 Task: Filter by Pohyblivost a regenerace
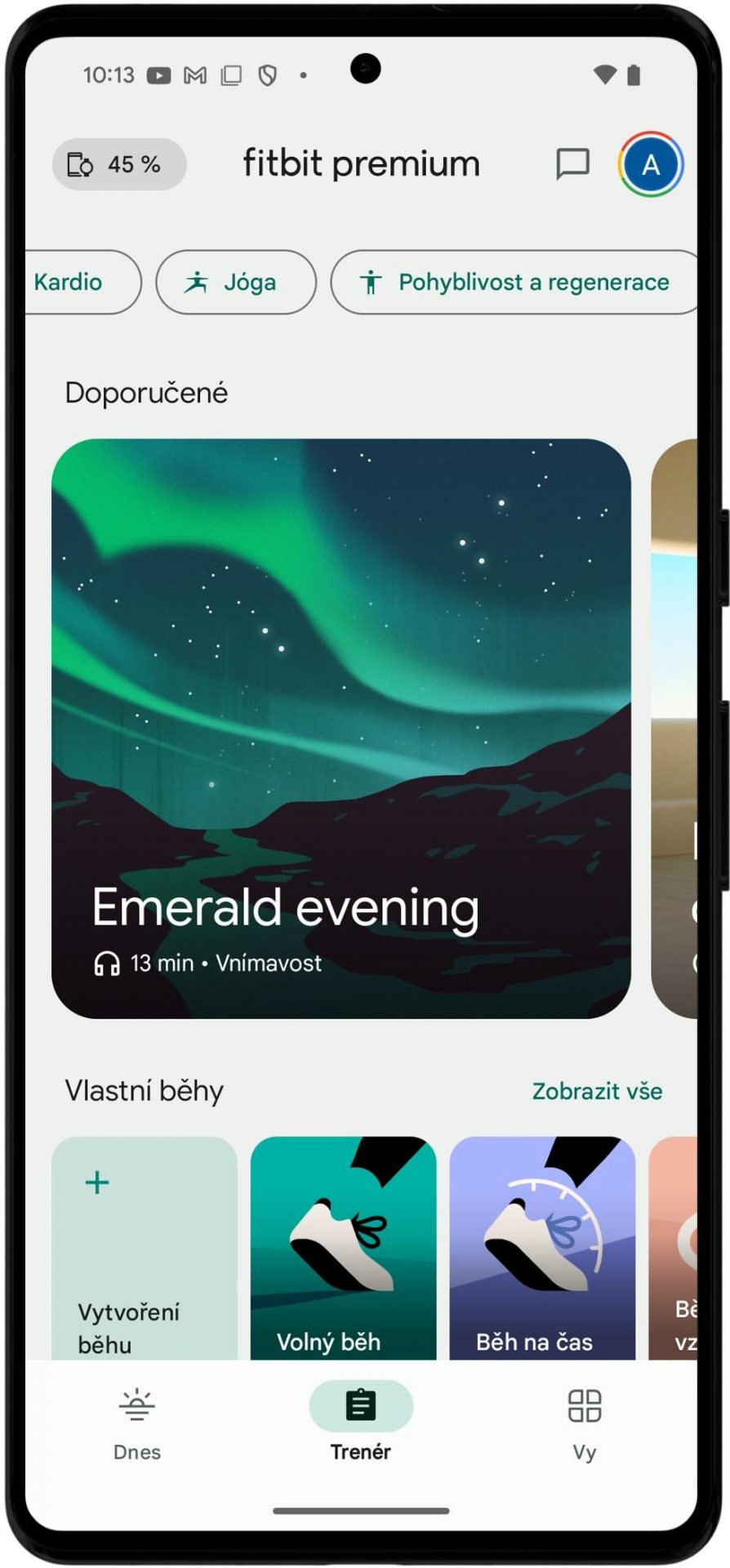coord(514,282)
